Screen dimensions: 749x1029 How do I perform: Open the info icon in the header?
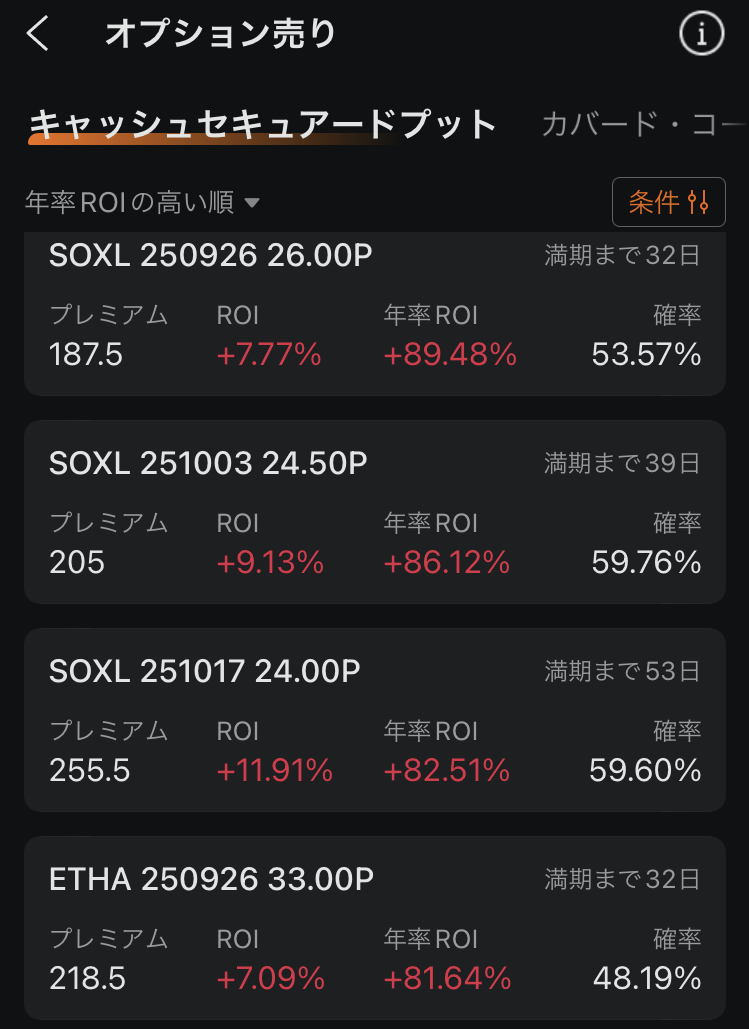(x=701, y=35)
